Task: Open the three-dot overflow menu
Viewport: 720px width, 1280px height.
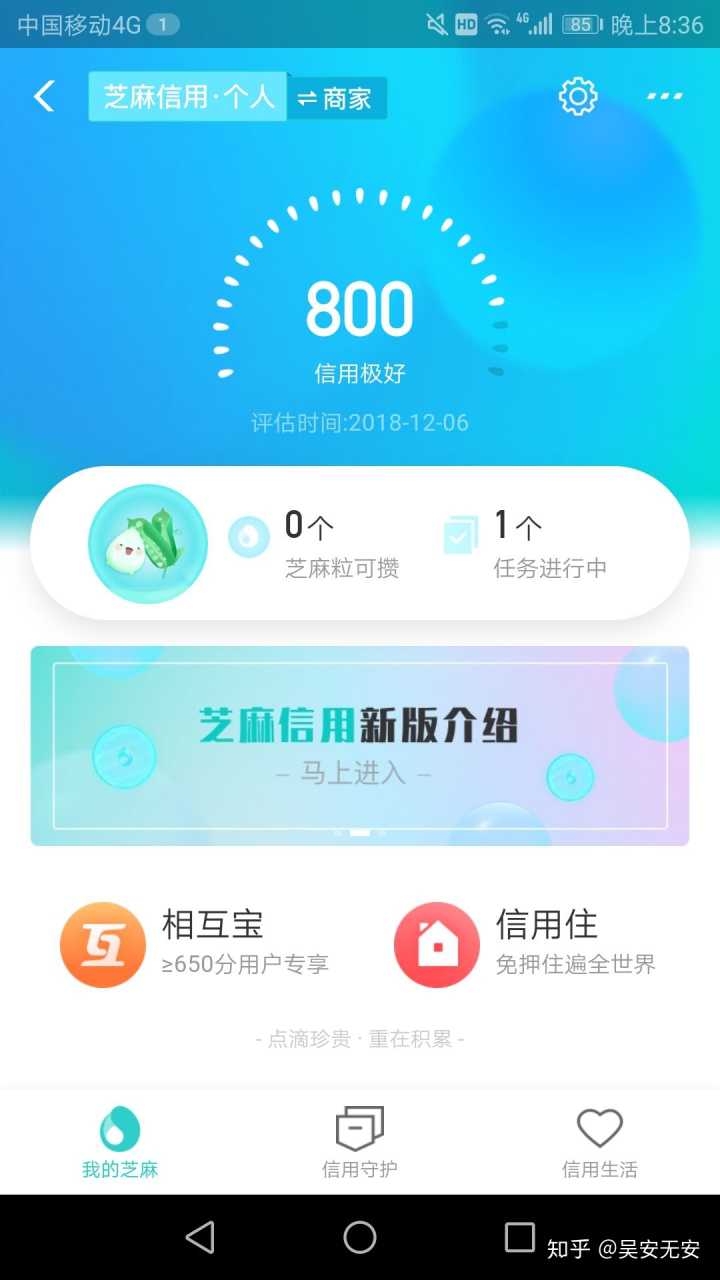Action: click(x=664, y=97)
